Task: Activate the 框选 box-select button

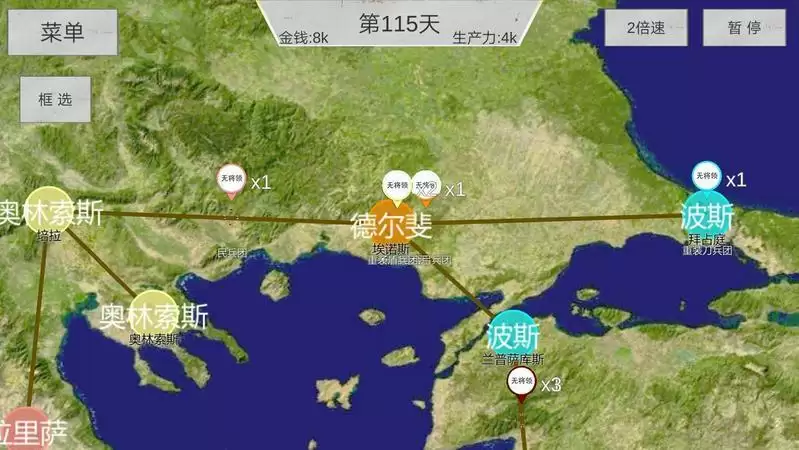Action: pyautogui.click(x=56, y=99)
